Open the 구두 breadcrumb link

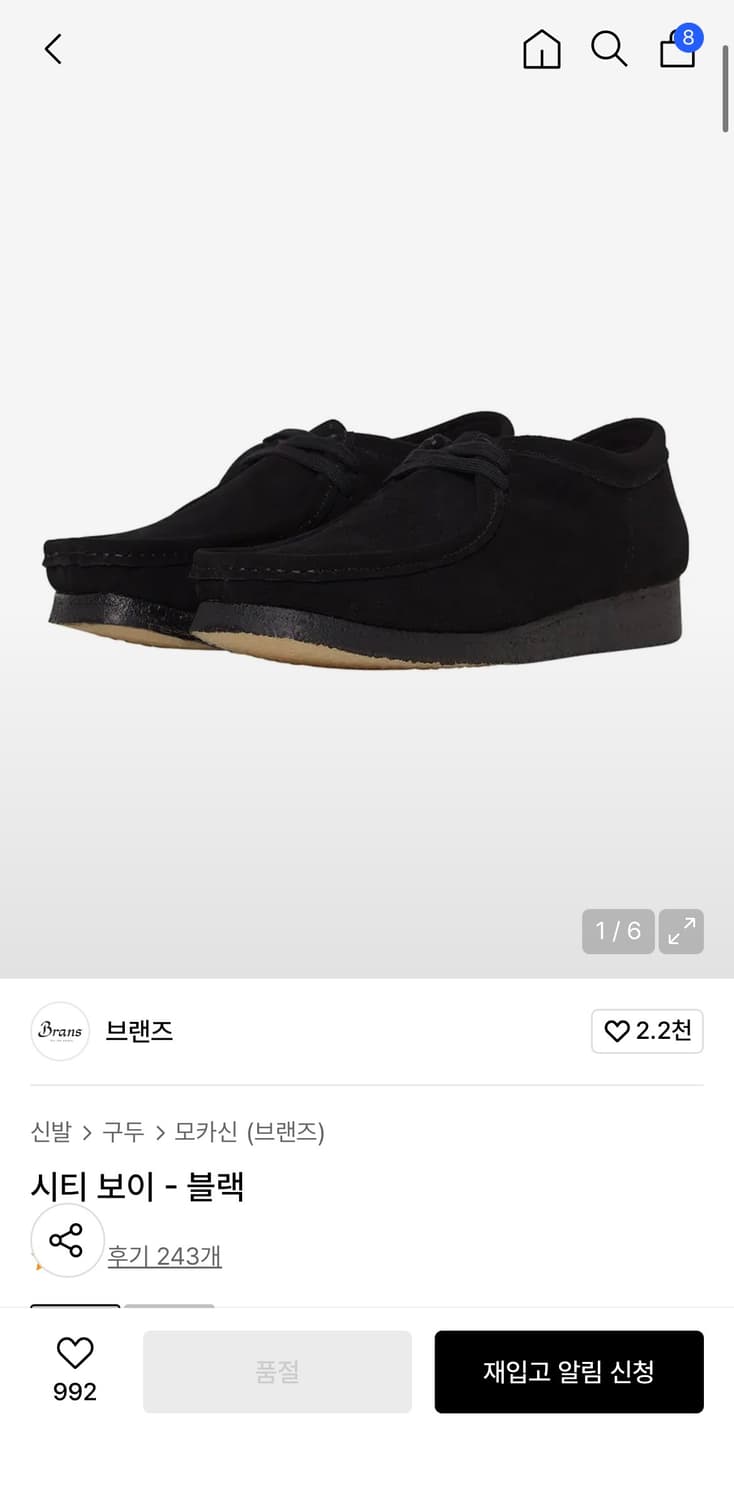click(122, 1132)
